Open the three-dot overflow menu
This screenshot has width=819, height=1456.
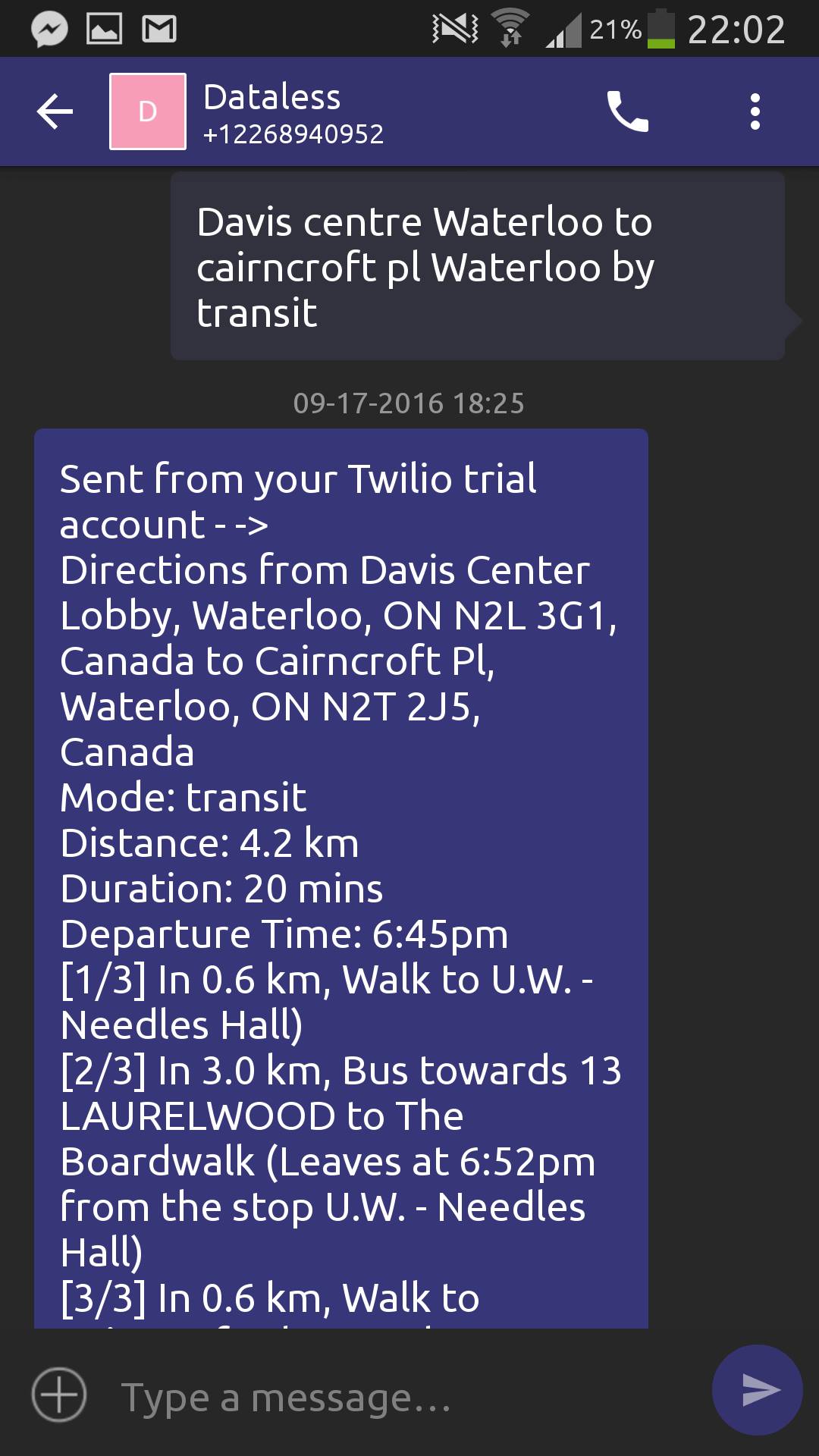click(x=755, y=111)
